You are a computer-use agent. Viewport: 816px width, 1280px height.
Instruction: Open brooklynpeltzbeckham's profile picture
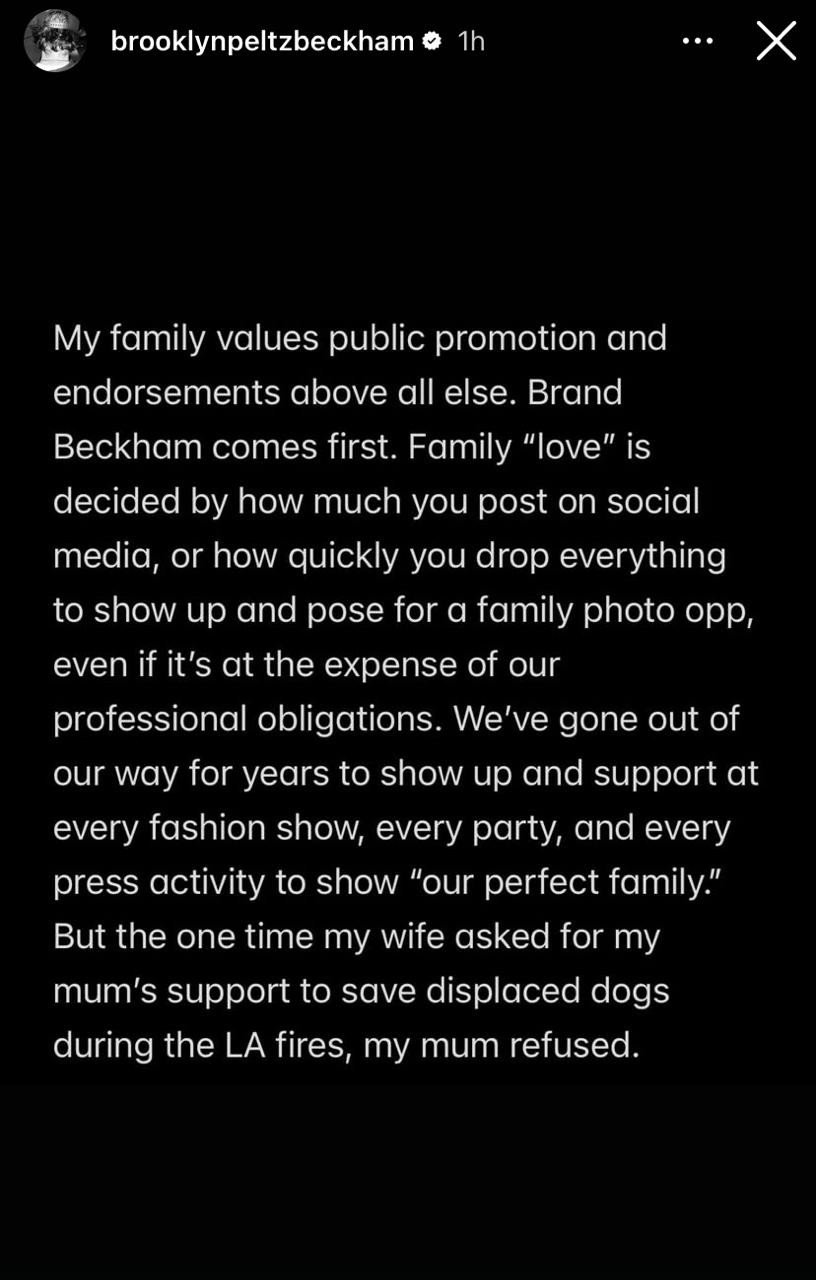tap(54, 41)
